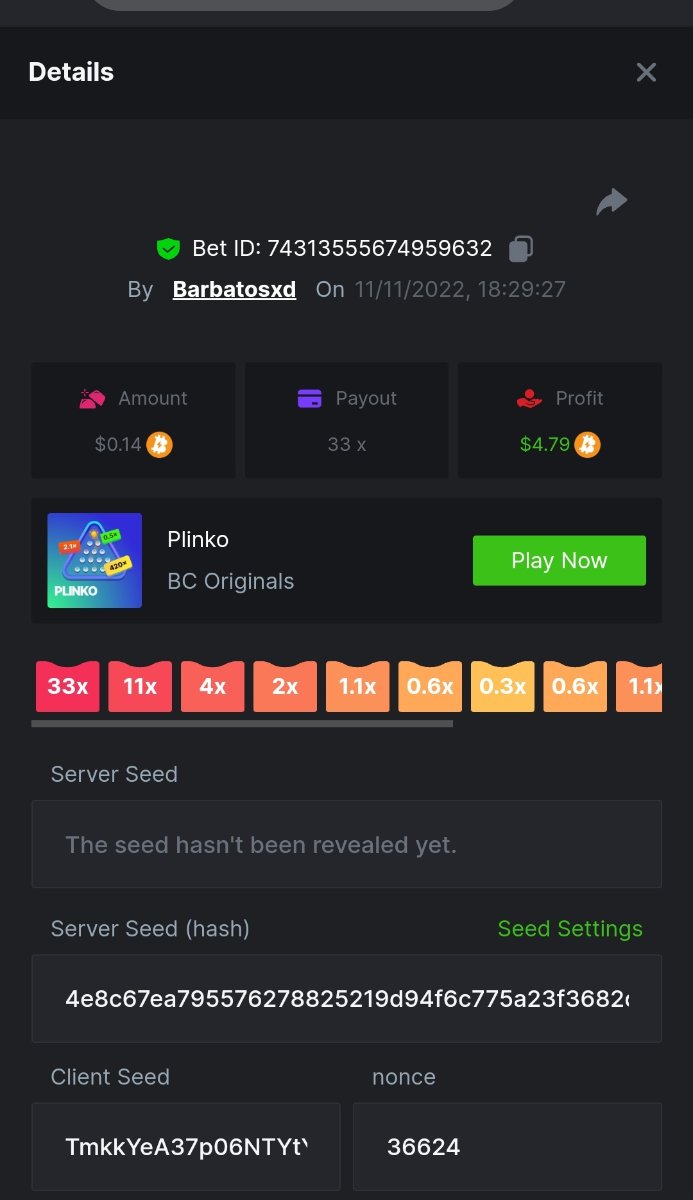Image resolution: width=693 pixels, height=1200 pixels.
Task: Open Seed Settings
Action: [570, 929]
